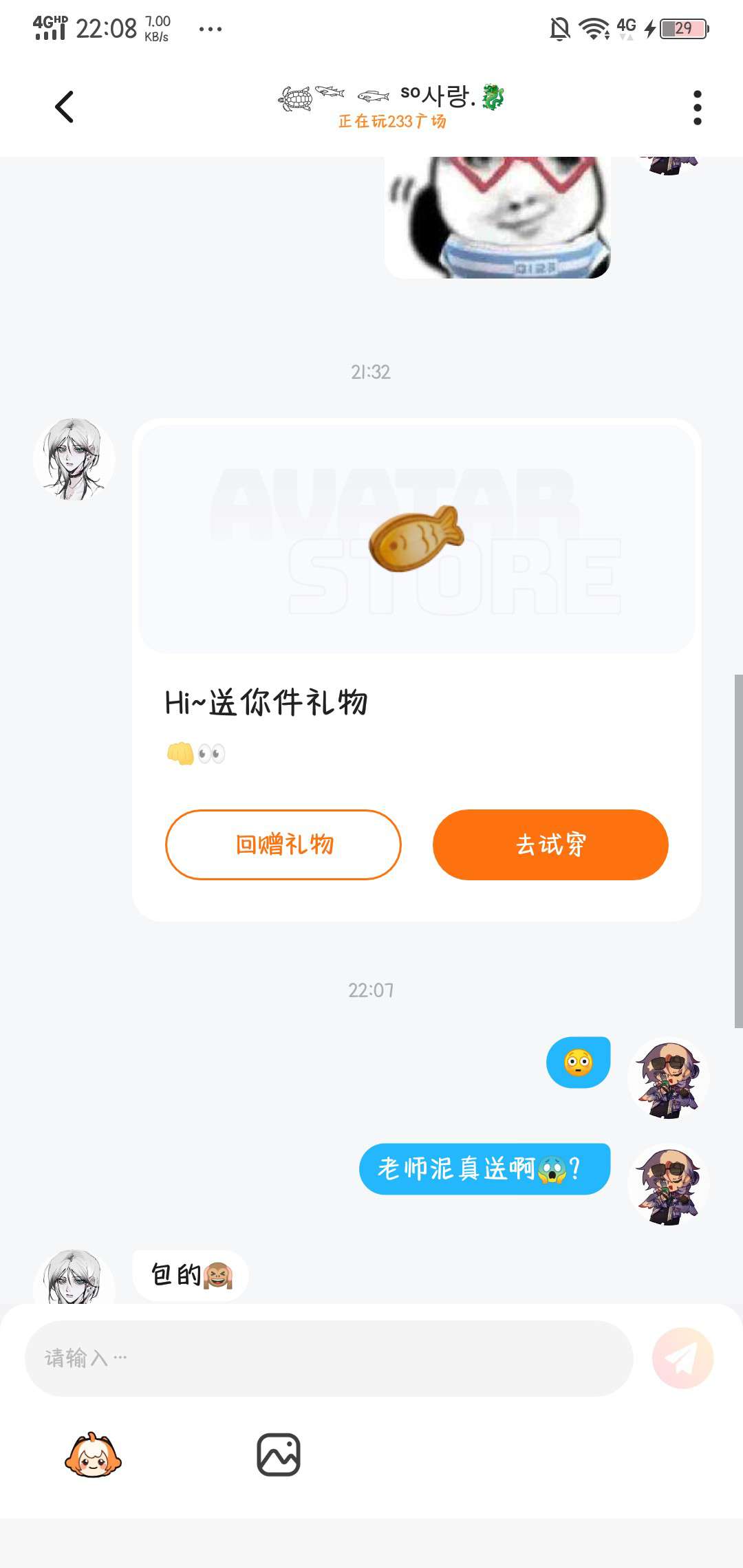Send the message with paper plane

click(682, 1358)
